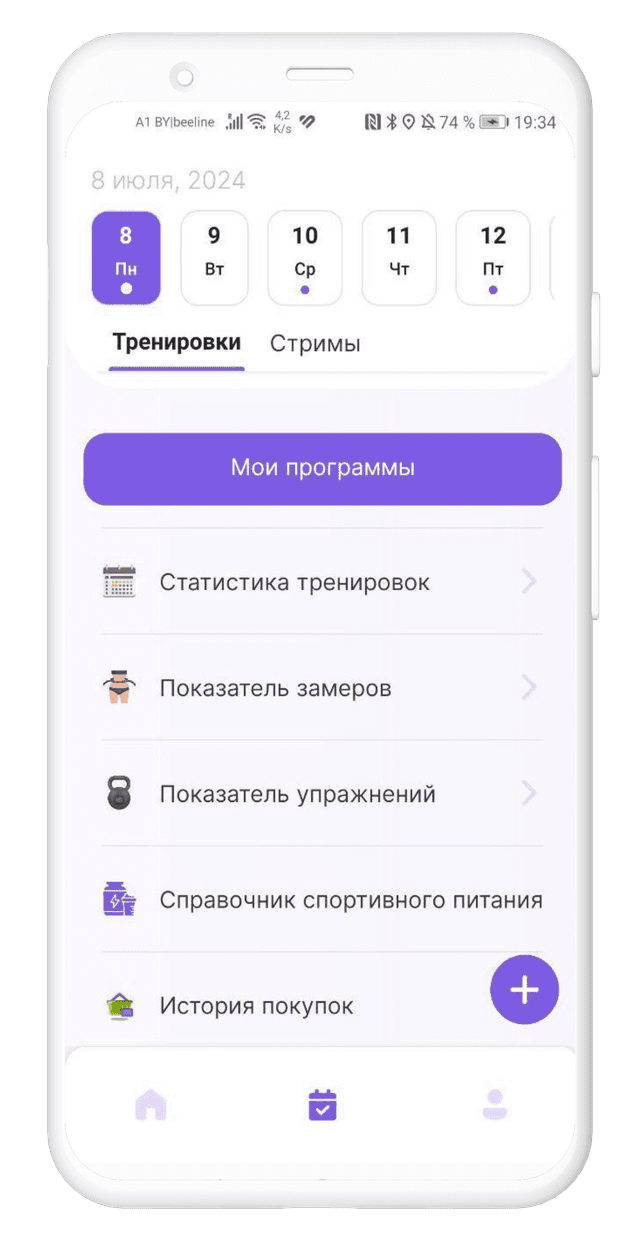Select Tuesday the 9th
640x1259 pixels.
(214, 257)
